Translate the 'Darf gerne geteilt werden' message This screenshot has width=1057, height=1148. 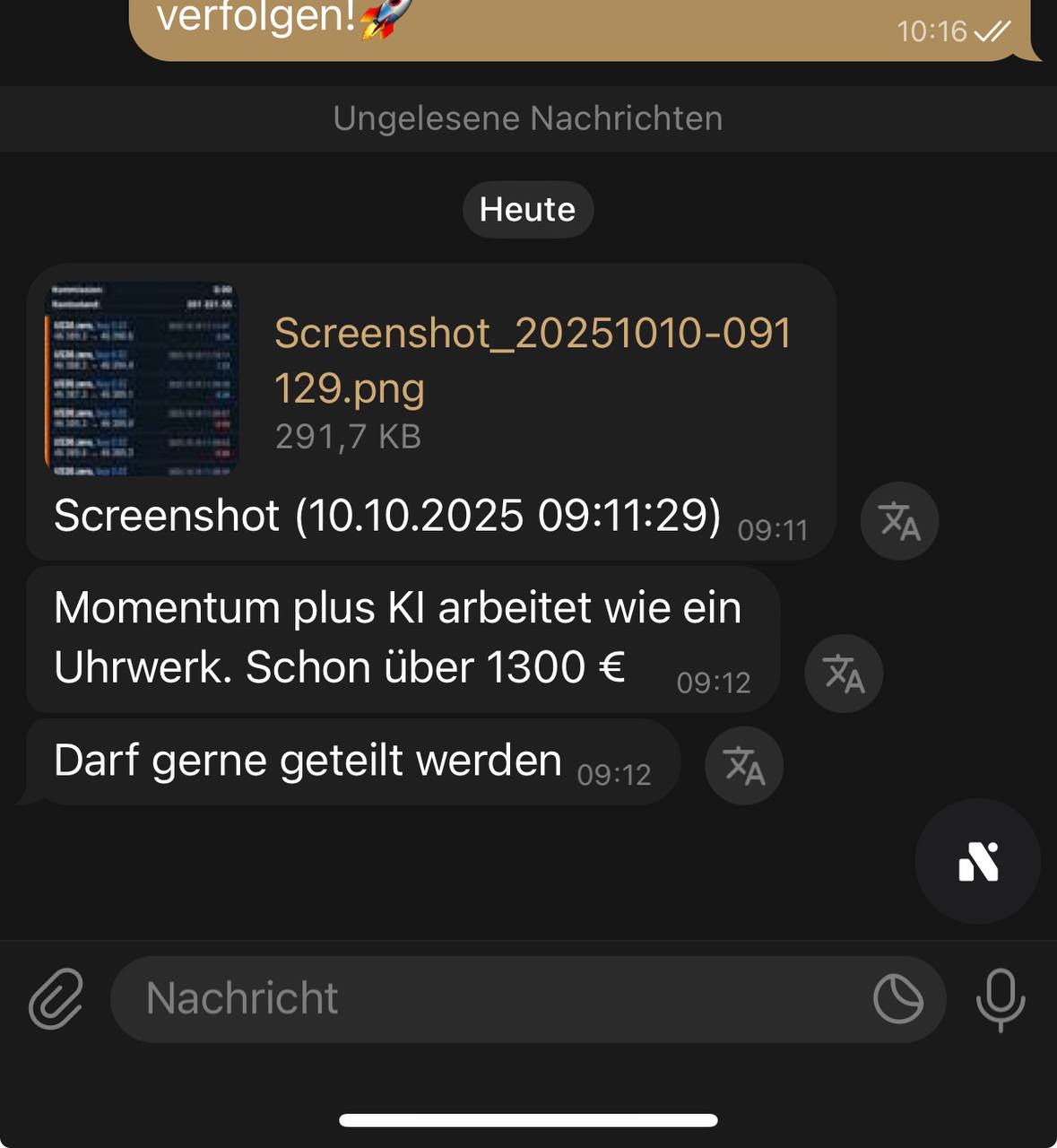click(743, 765)
